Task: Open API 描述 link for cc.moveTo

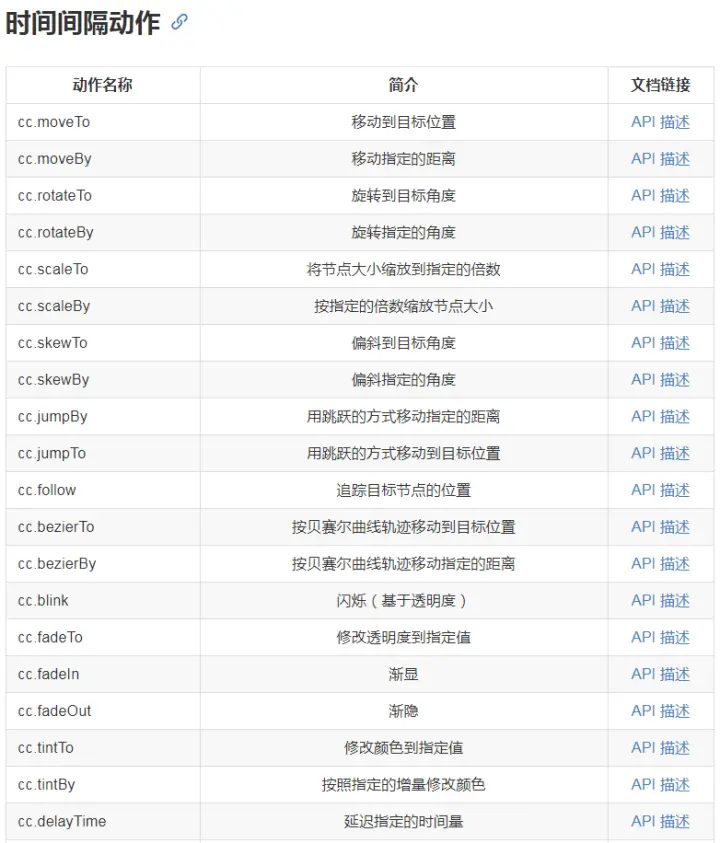Action: click(660, 122)
